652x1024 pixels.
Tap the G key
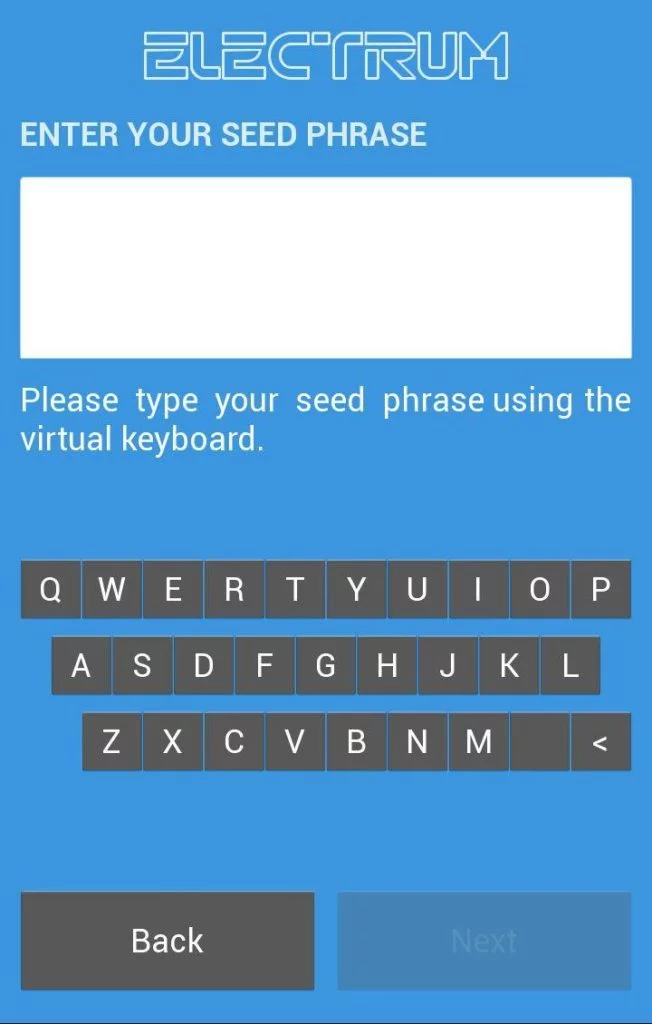325,666
